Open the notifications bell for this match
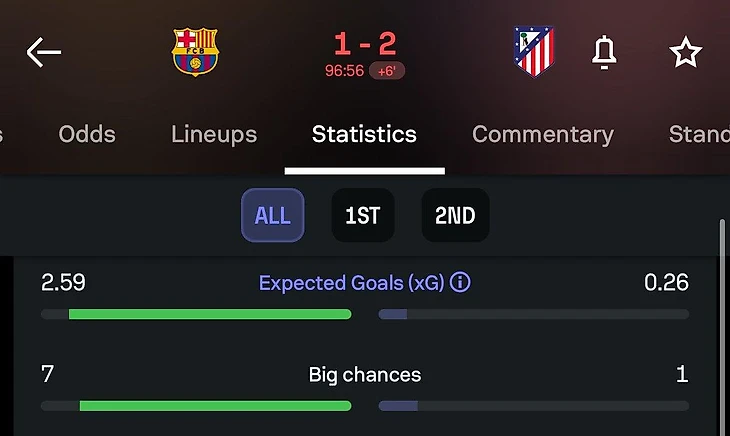 [603, 52]
